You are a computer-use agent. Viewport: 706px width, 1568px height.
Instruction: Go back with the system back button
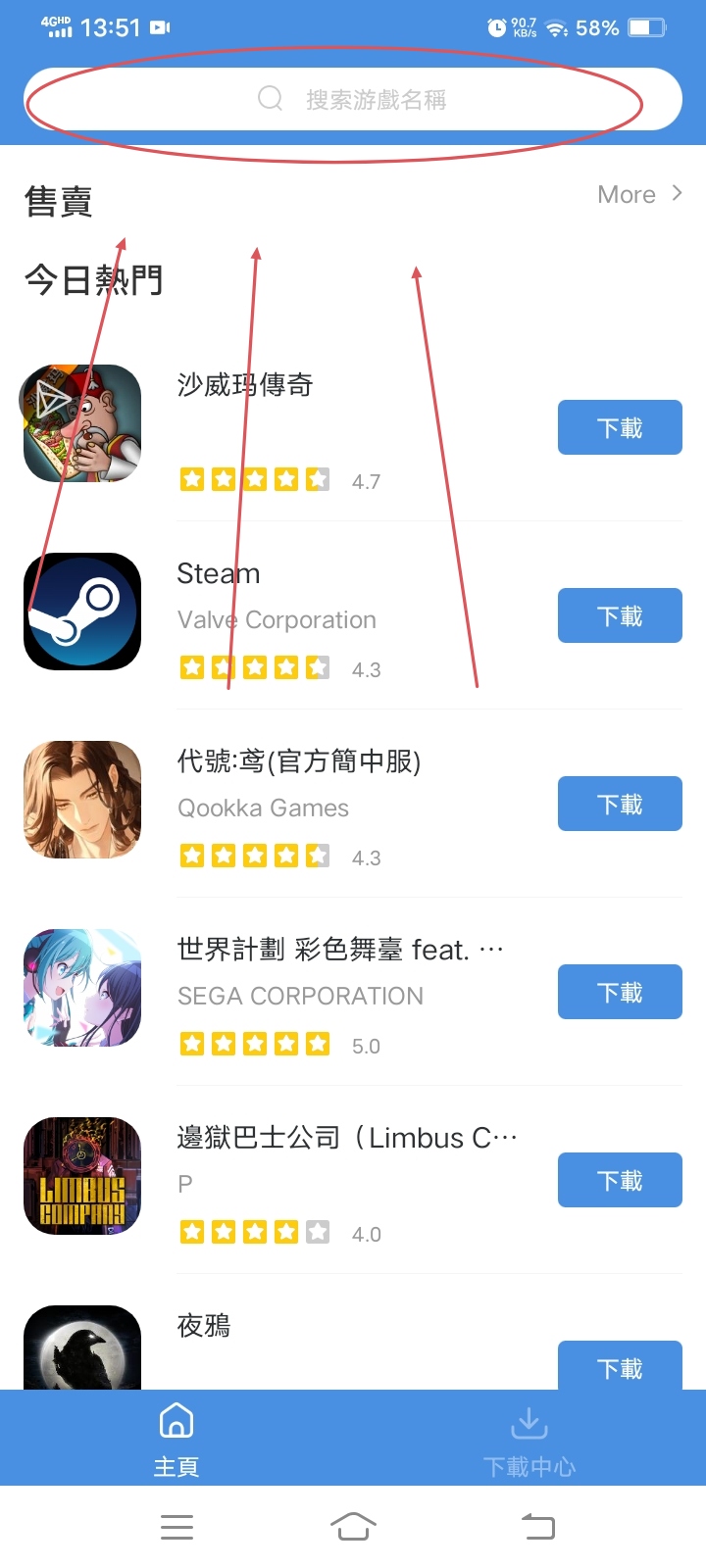pyautogui.click(x=537, y=1526)
